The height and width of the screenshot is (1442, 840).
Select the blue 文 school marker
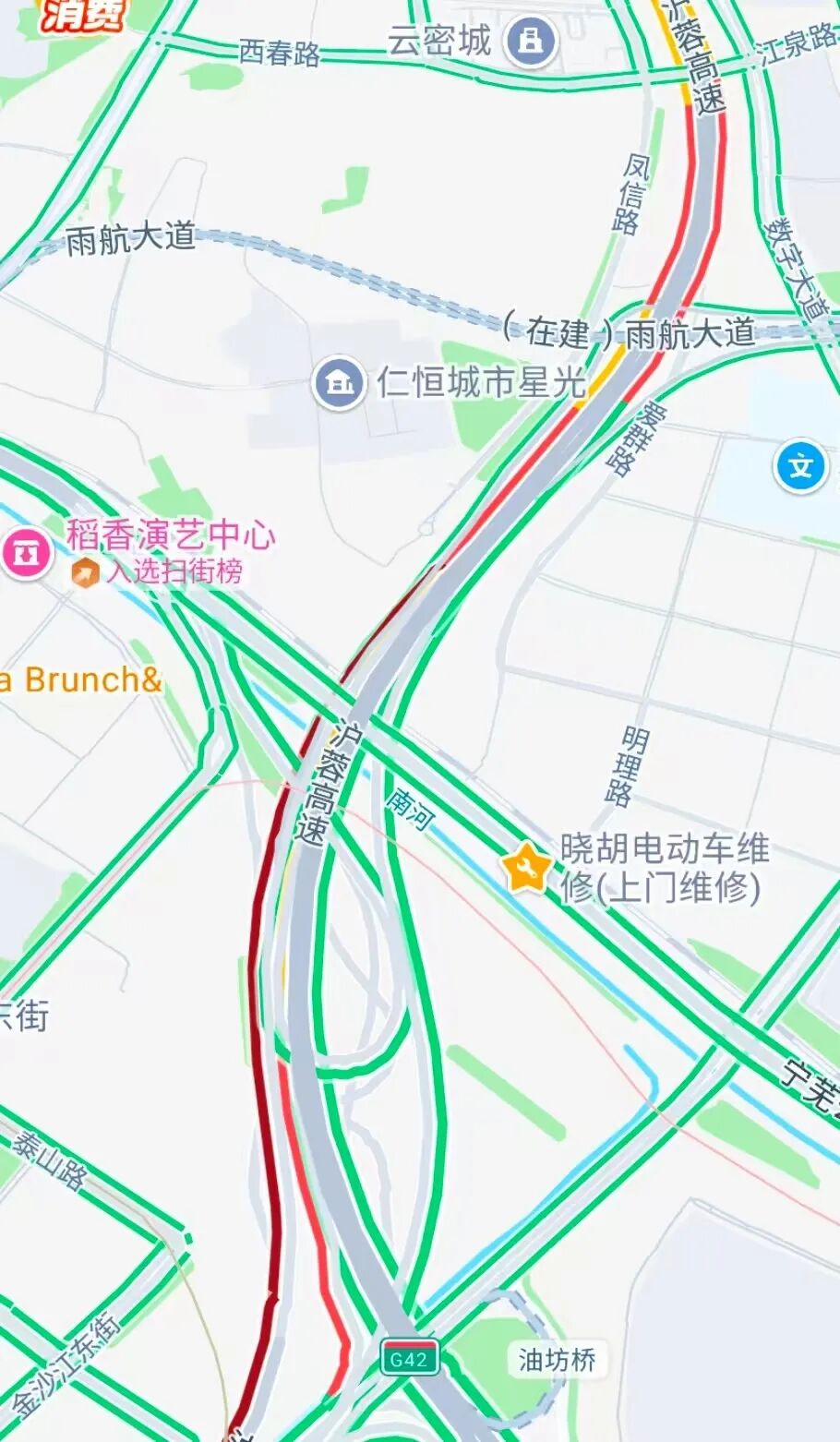point(799,467)
